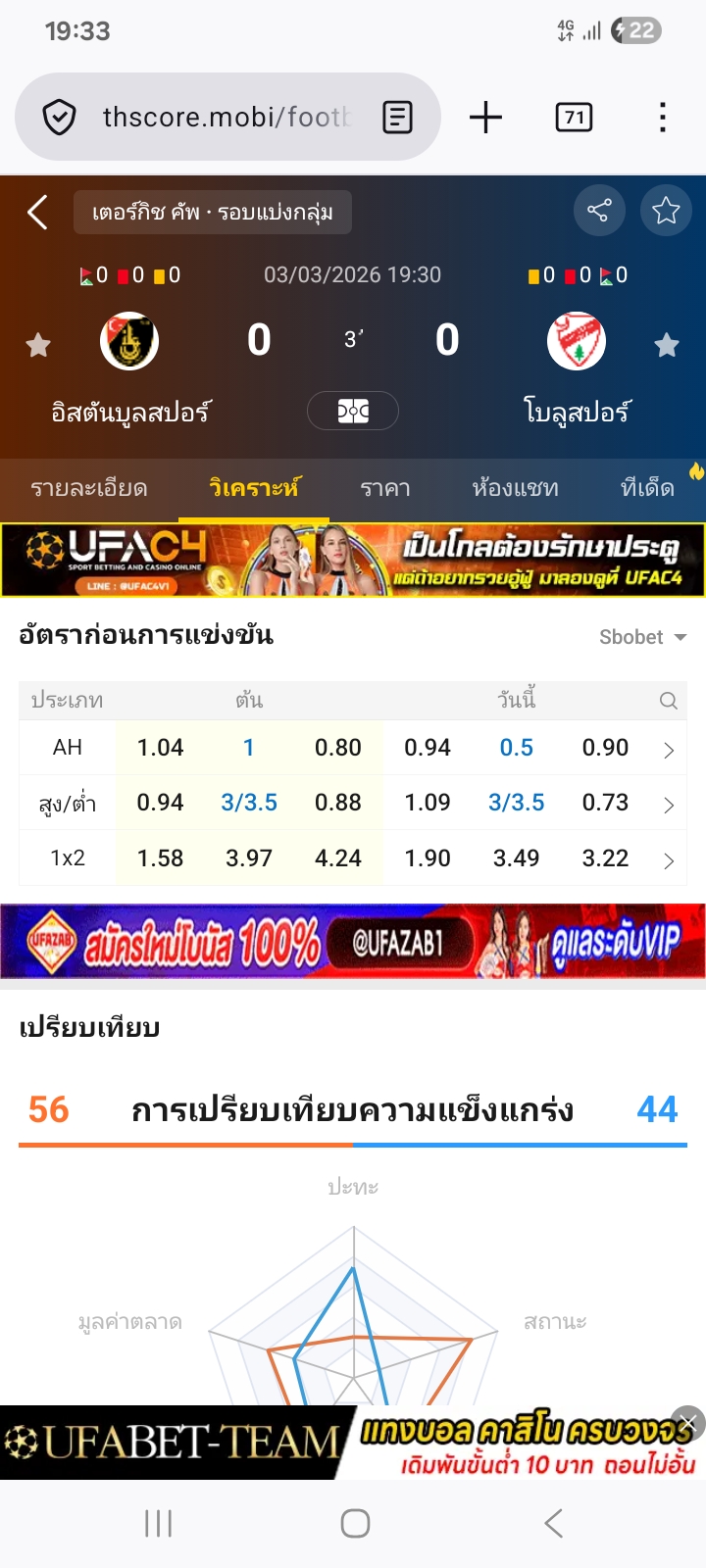The width and height of the screenshot is (706, 1568).
Task: Open reader mode icon in address bar
Action: (x=397, y=118)
